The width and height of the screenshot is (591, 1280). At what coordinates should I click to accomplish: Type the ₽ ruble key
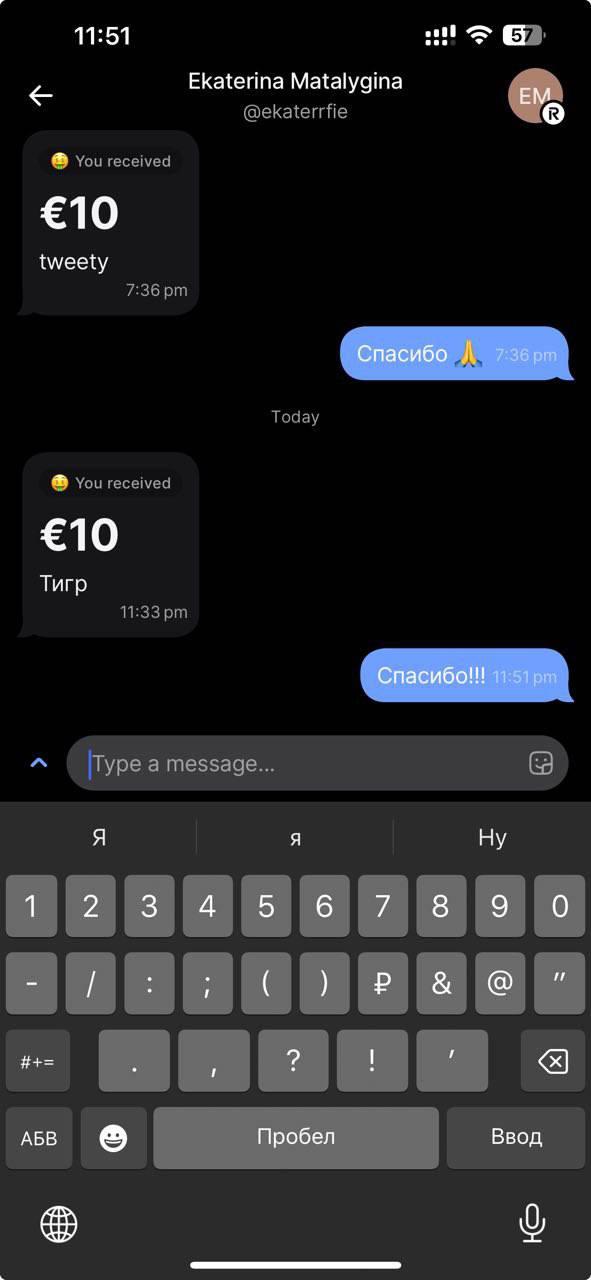382,984
